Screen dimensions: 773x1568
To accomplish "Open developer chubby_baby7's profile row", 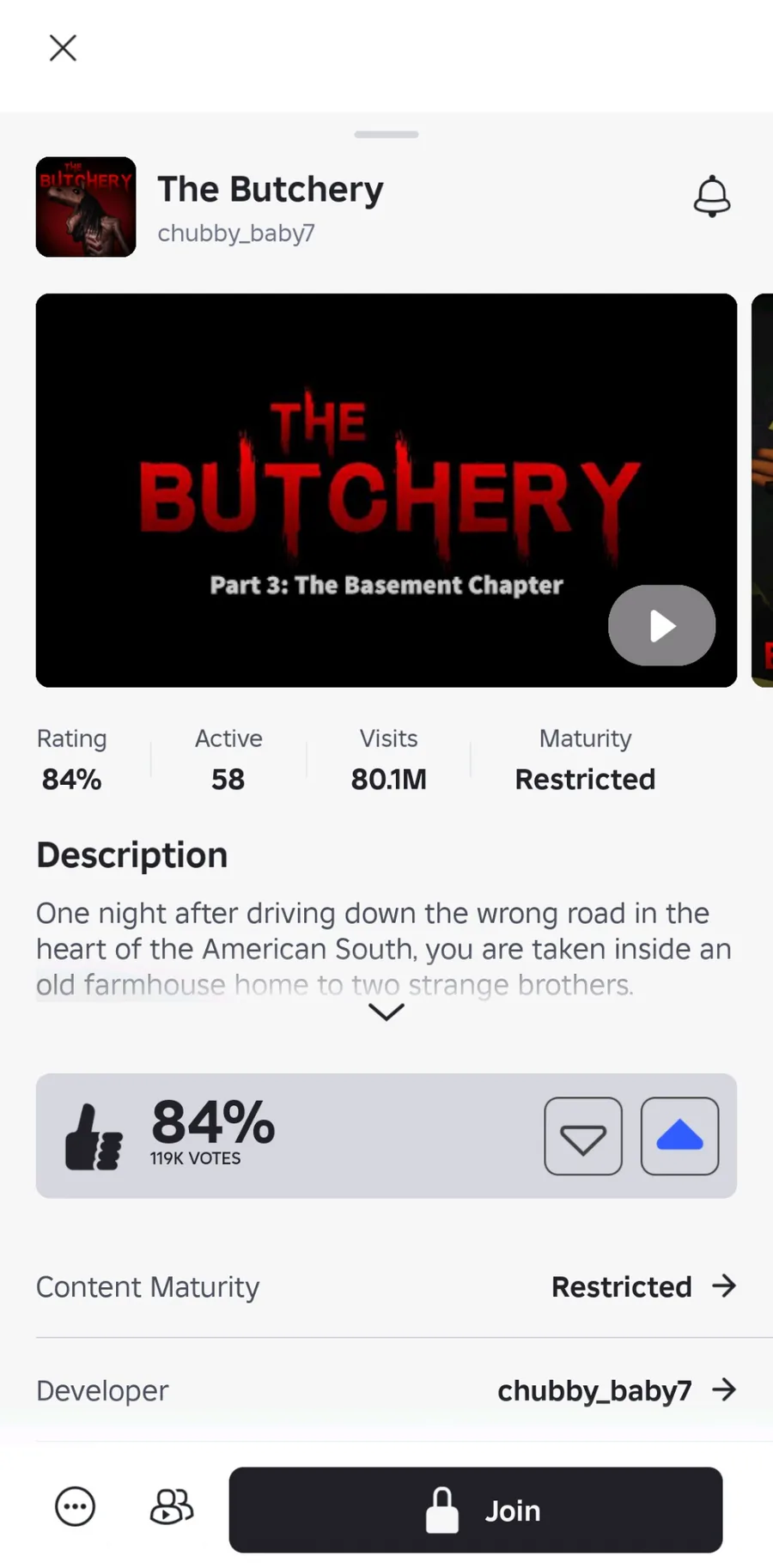I will click(x=616, y=1390).
